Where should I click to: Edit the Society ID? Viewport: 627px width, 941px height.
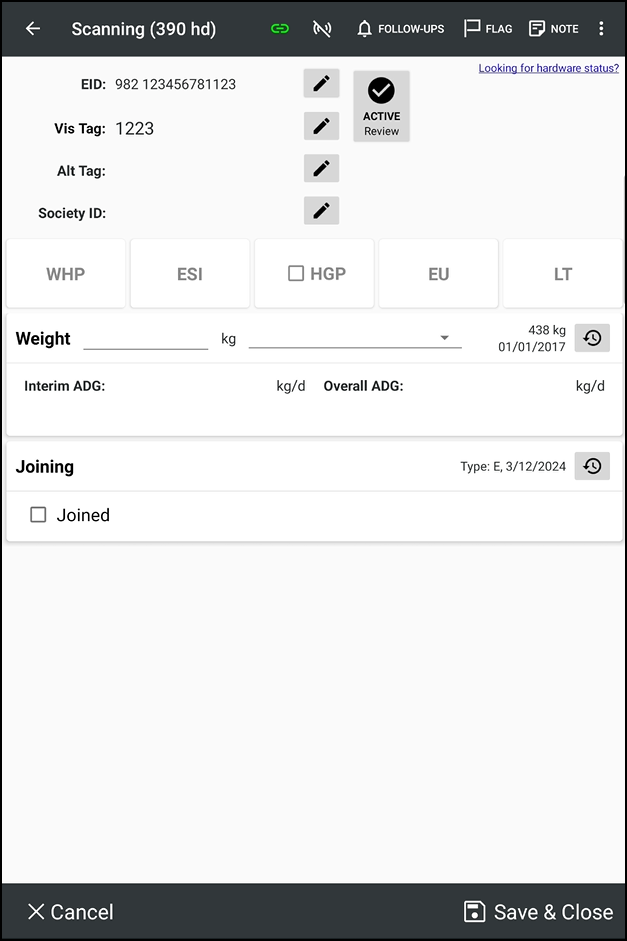(x=321, y=211)
